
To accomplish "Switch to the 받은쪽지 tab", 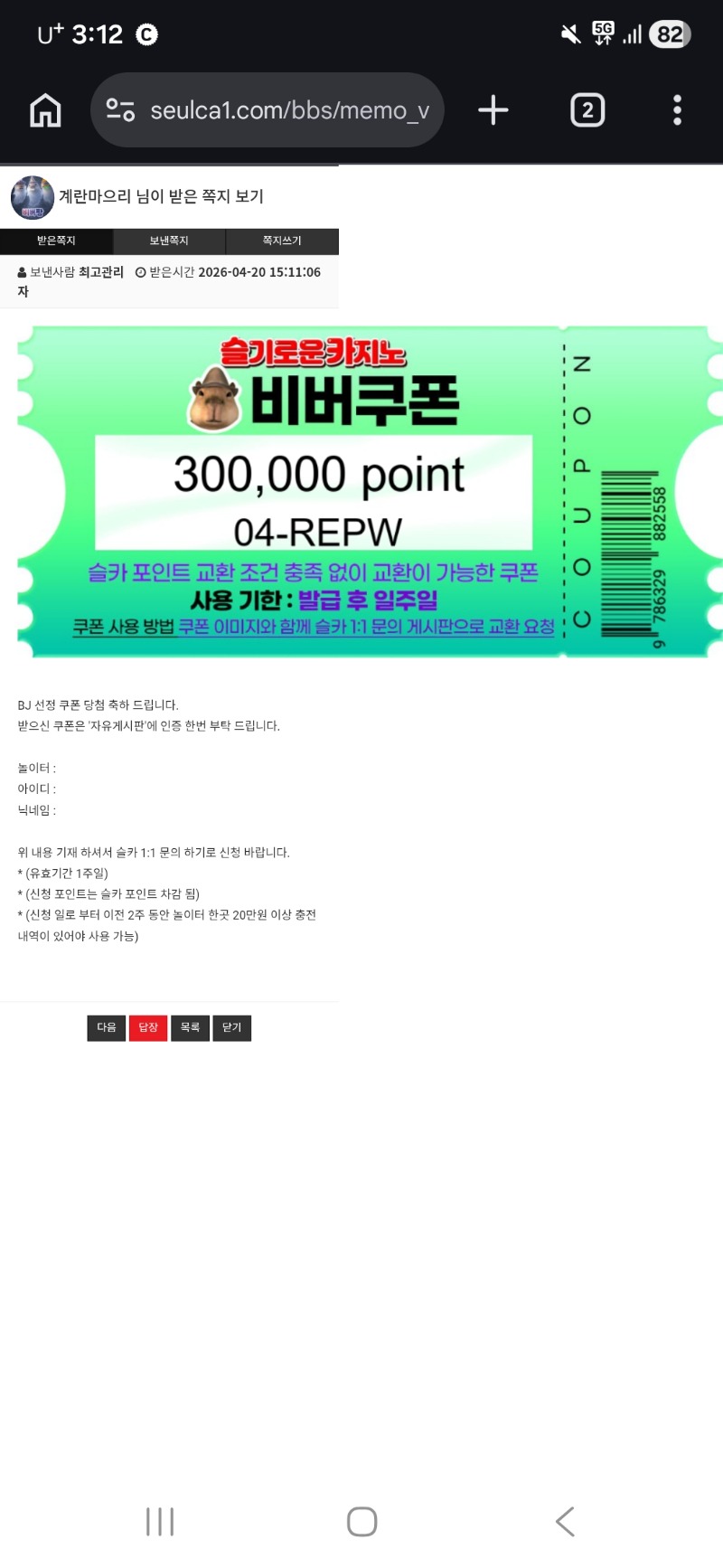I will point(56,241).
